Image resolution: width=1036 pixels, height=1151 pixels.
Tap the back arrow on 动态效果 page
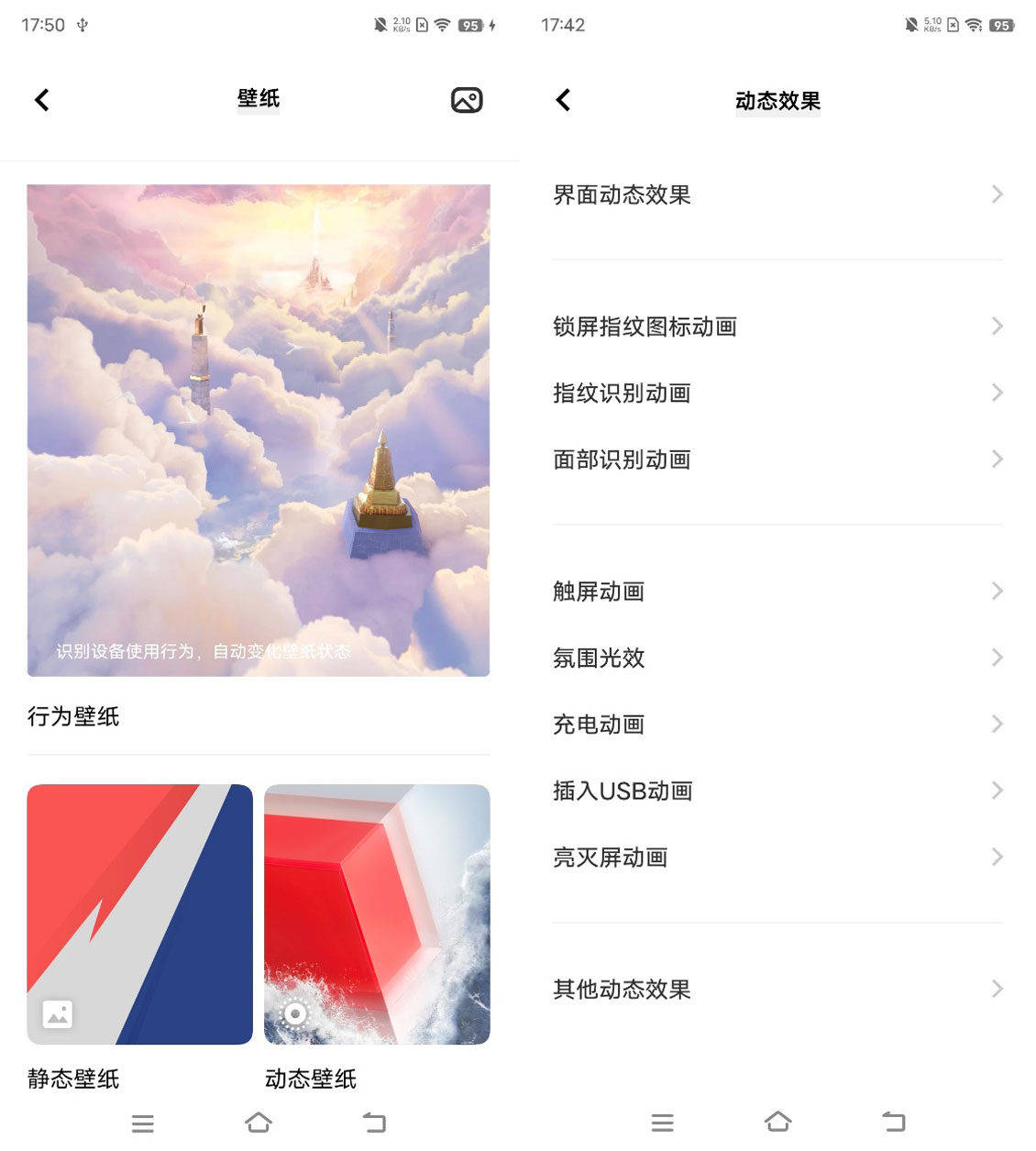click(563, 101)
